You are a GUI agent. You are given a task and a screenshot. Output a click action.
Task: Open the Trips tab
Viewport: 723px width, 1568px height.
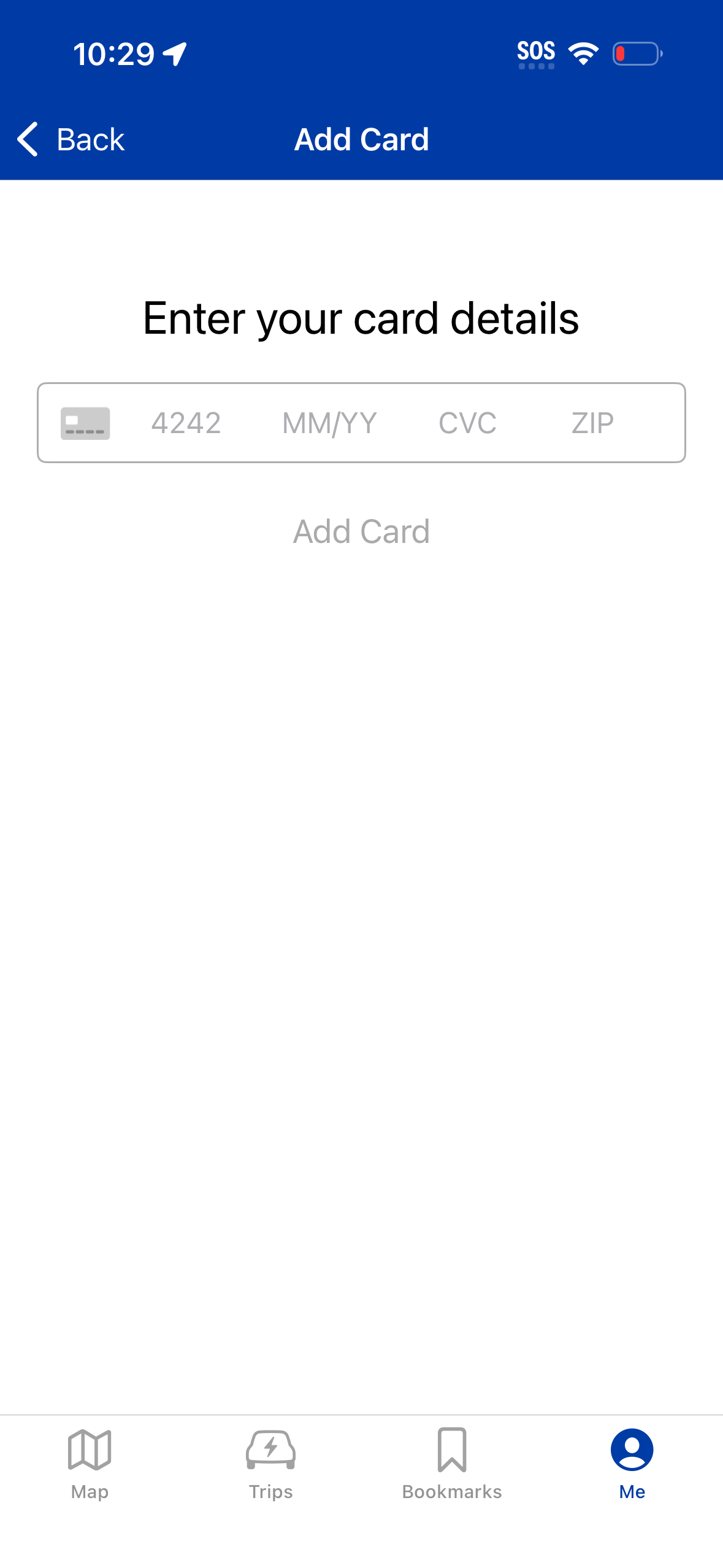pos(270,1464)
